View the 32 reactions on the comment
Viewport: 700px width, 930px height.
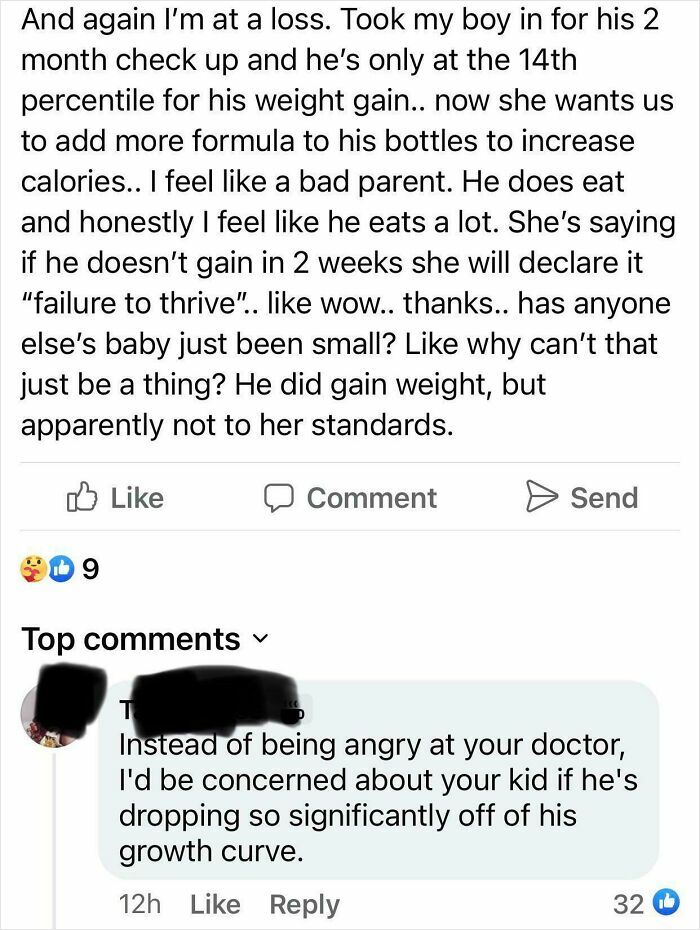(642, 904)
